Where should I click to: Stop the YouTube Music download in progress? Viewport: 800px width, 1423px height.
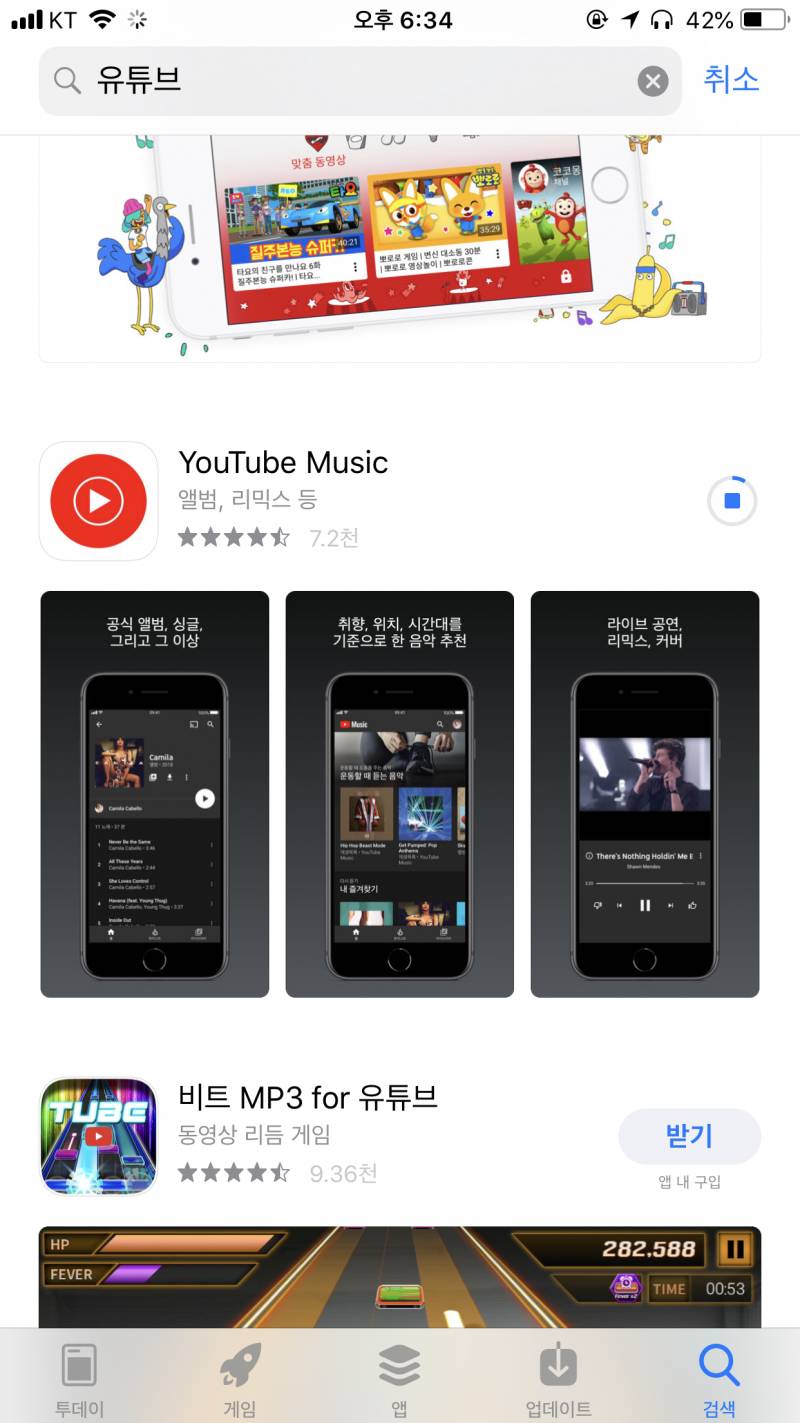point(731,500)
